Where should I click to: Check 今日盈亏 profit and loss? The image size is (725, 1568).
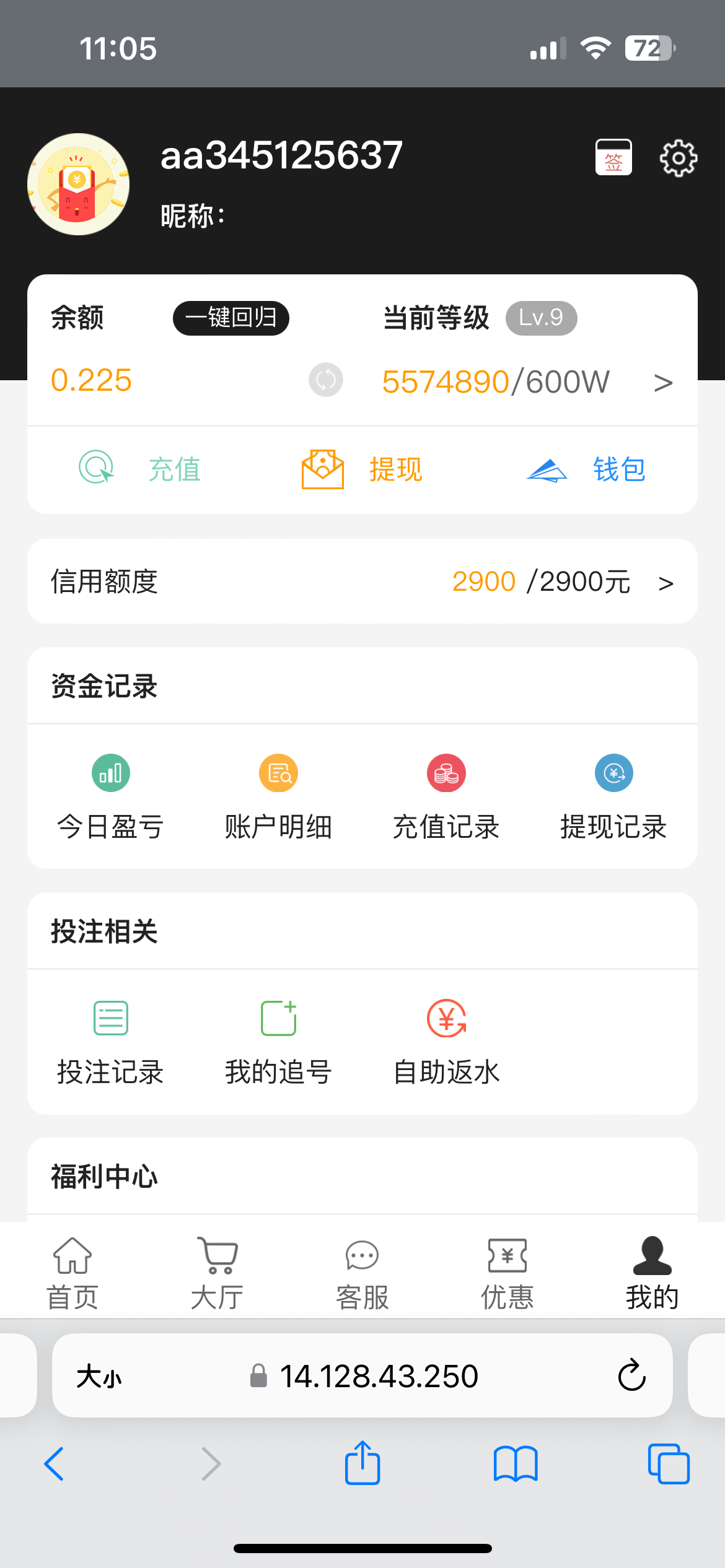coord(110,798)
